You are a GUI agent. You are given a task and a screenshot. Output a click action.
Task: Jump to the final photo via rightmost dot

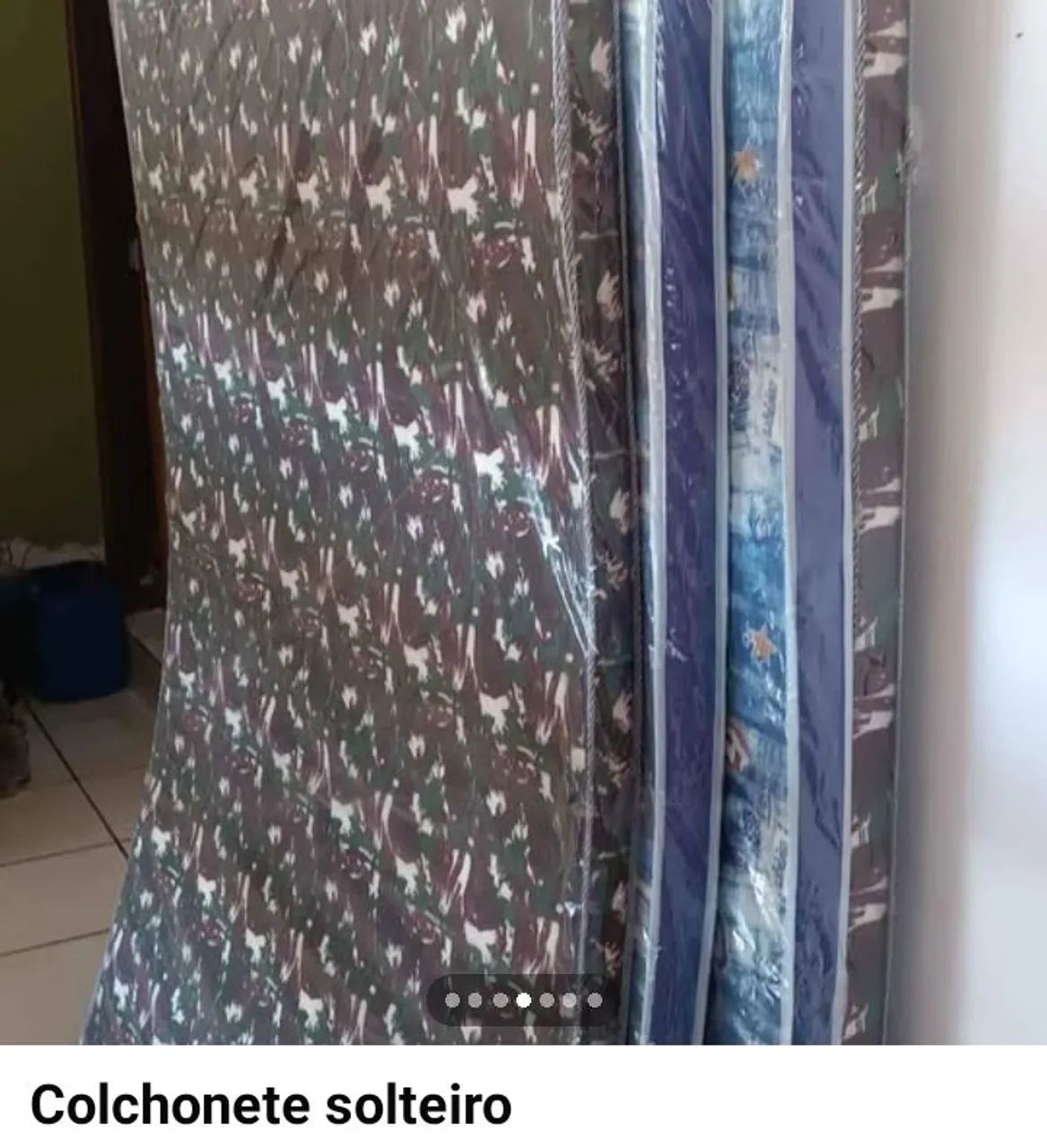point(594,999)
